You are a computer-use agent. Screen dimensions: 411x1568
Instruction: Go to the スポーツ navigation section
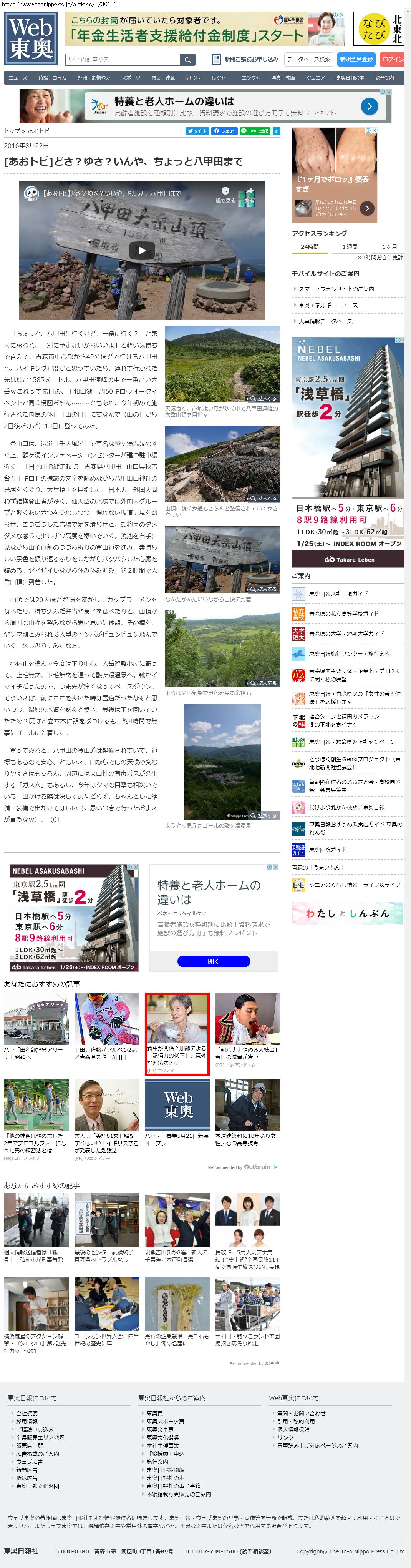click(131, 78)
